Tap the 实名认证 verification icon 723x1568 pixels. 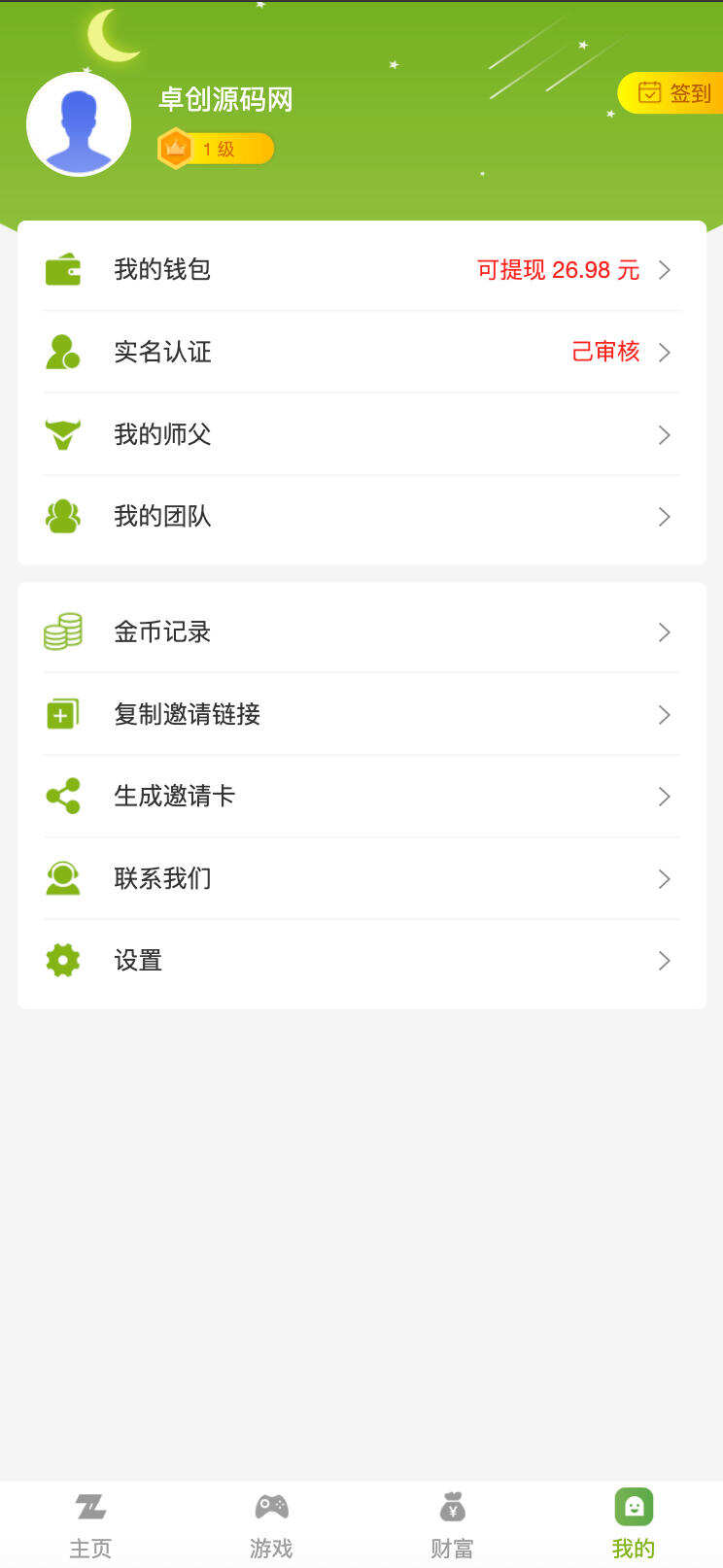tap(62, 352)
